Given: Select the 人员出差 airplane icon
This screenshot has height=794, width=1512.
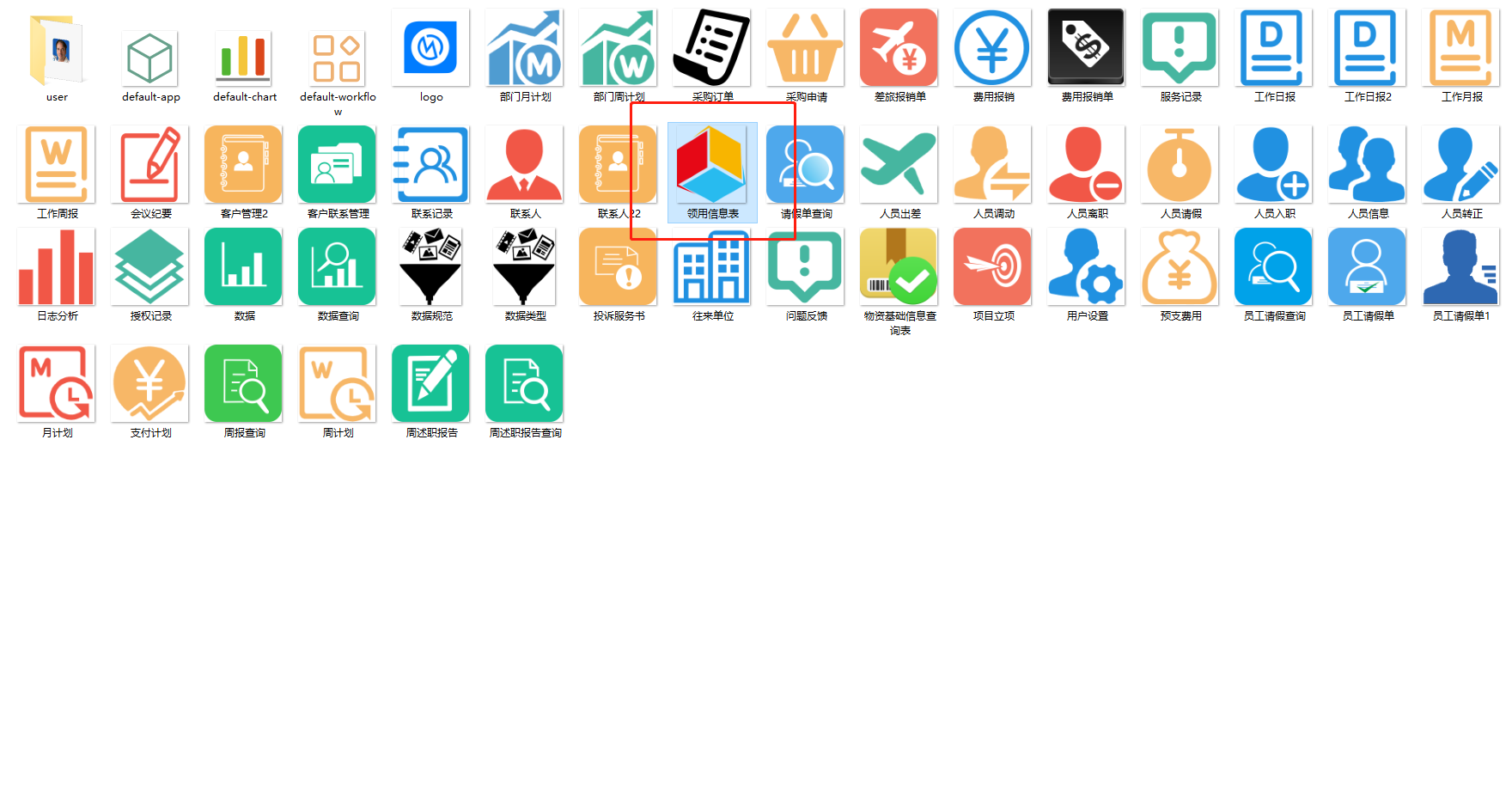Looking at the screenshot, I should (899, 164).
